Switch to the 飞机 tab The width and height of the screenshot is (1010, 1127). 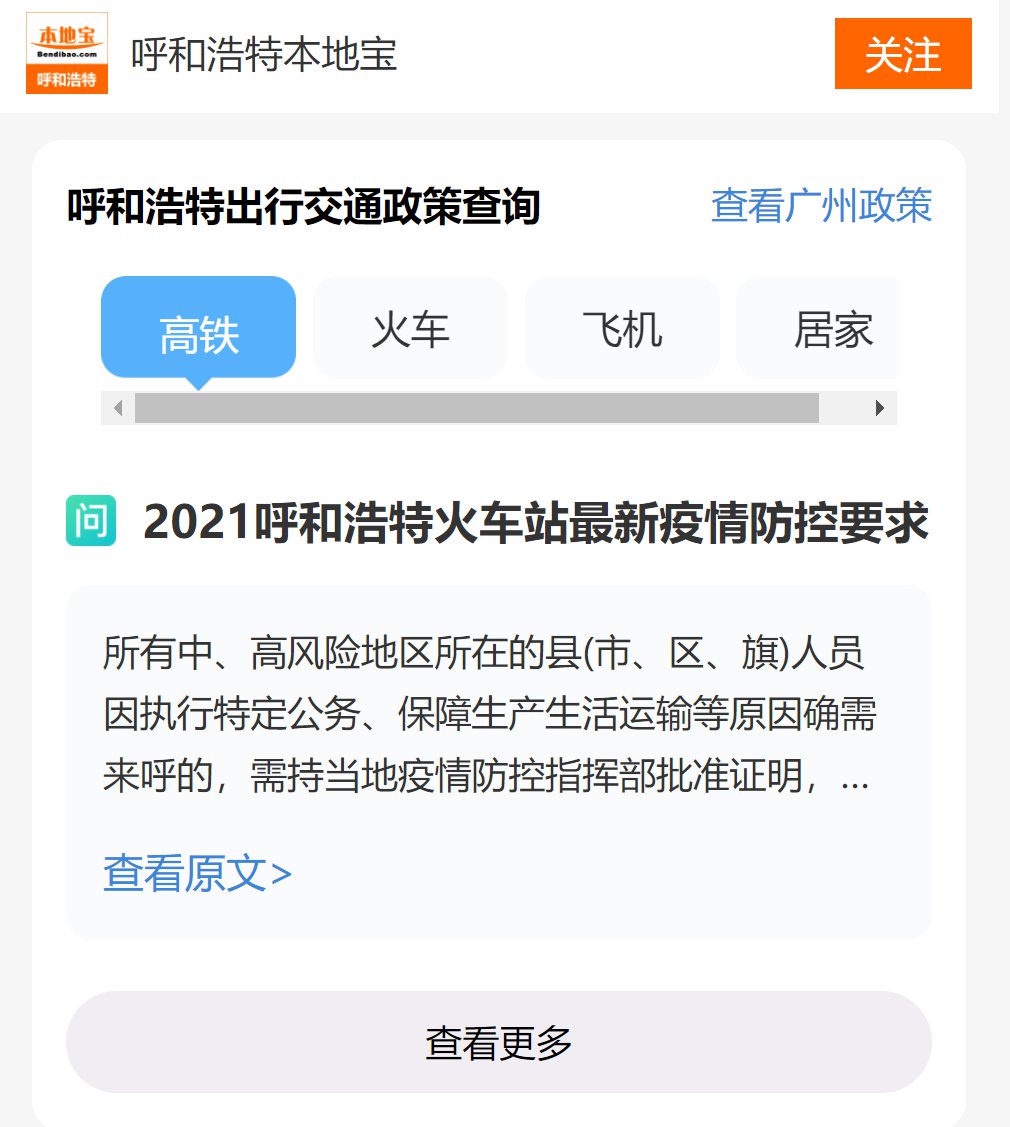point(622,329)
